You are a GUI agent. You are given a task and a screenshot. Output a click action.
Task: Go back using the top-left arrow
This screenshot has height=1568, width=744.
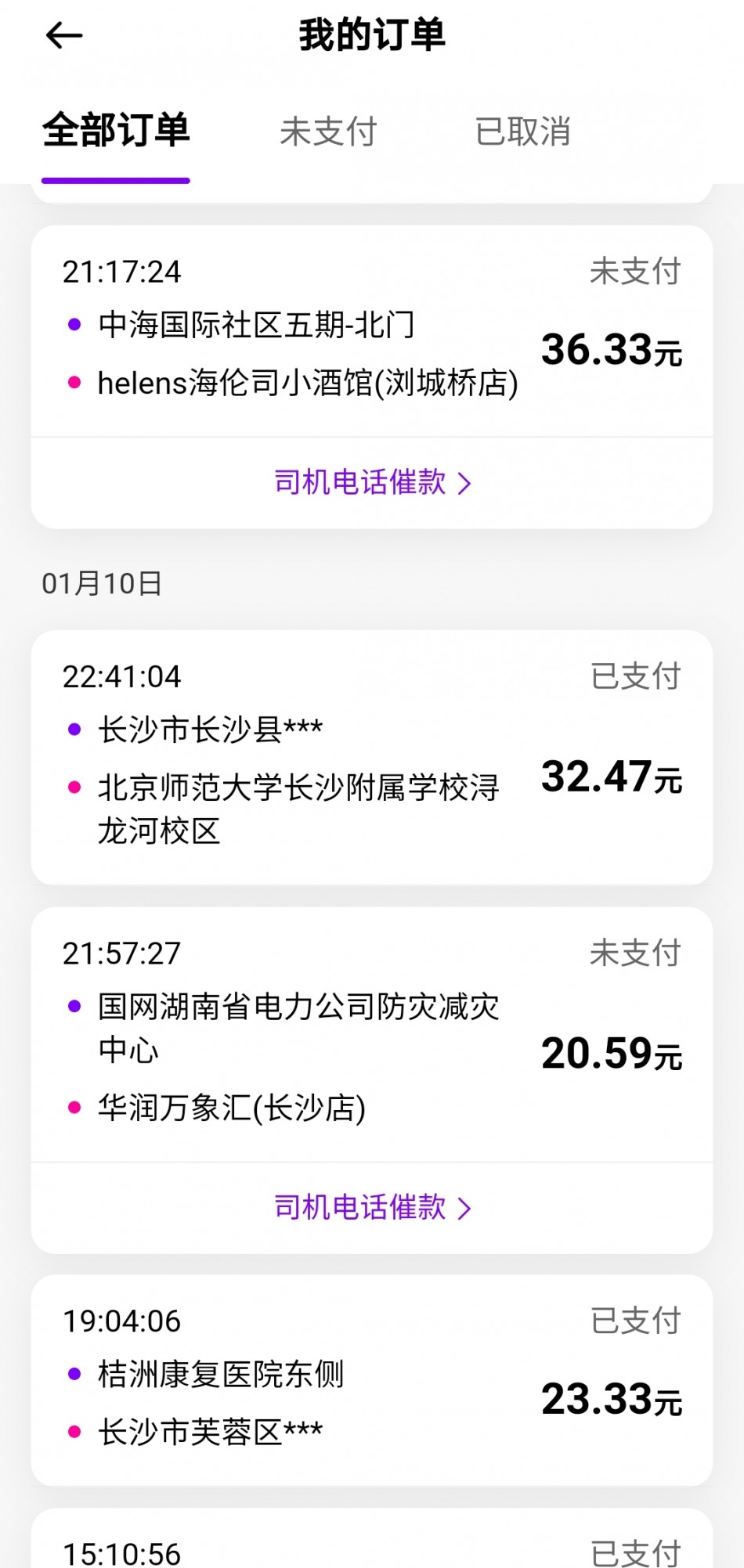(x=64, y=35)
